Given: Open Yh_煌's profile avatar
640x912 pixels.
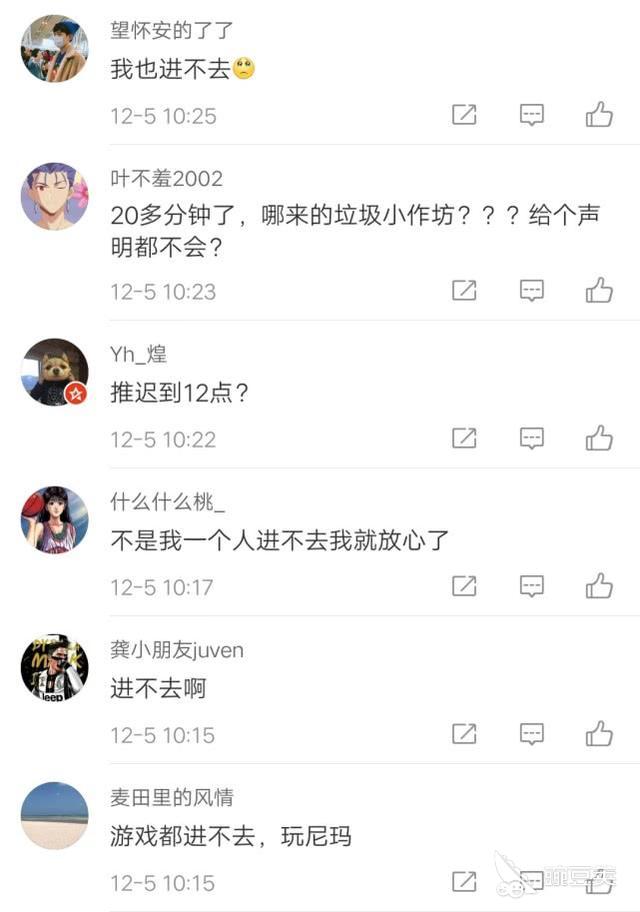Looking at the screenshot, I should (54, 372).
